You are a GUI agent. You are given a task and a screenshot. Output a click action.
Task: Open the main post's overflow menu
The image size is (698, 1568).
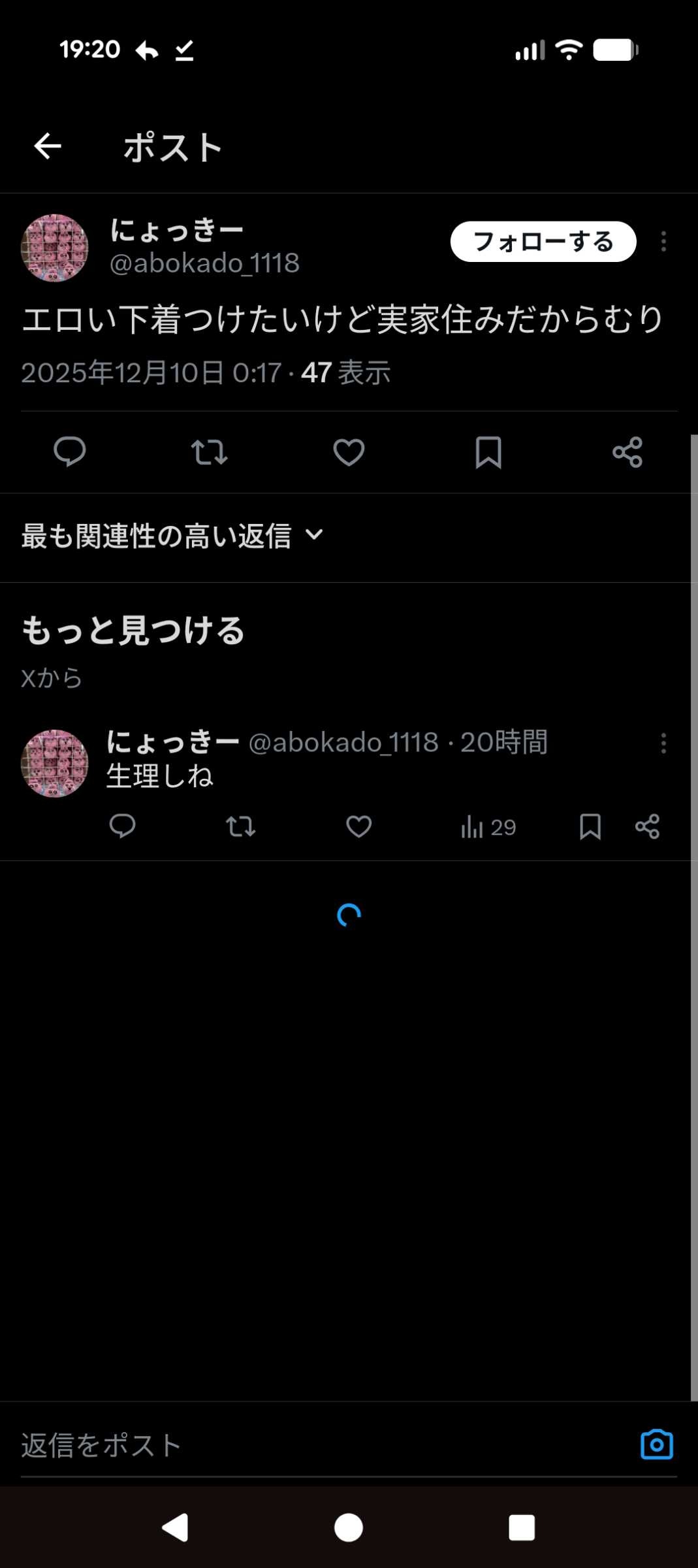tap(663, 242)
